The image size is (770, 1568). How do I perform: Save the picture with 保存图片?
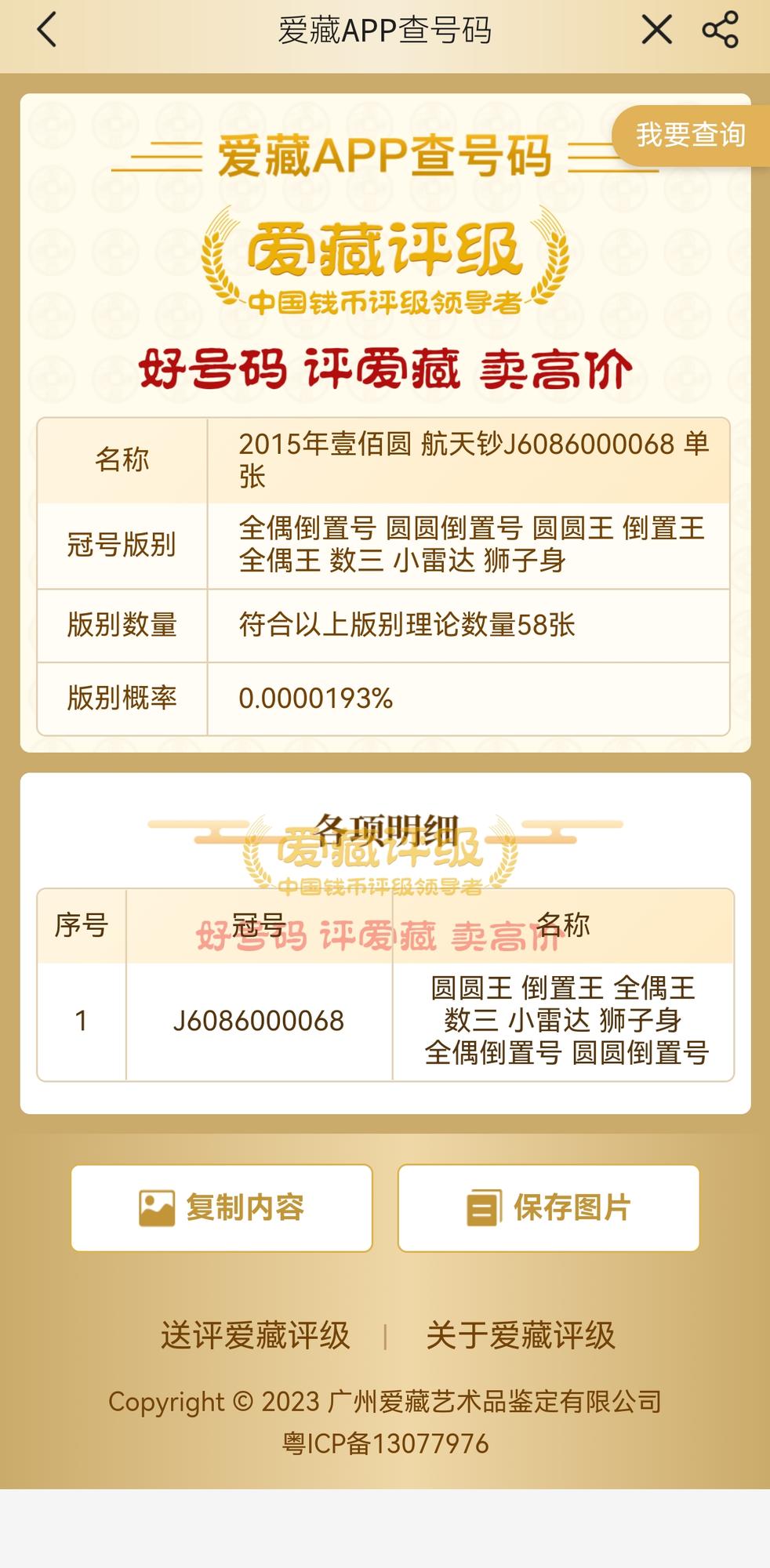(x=548, y=1208)
